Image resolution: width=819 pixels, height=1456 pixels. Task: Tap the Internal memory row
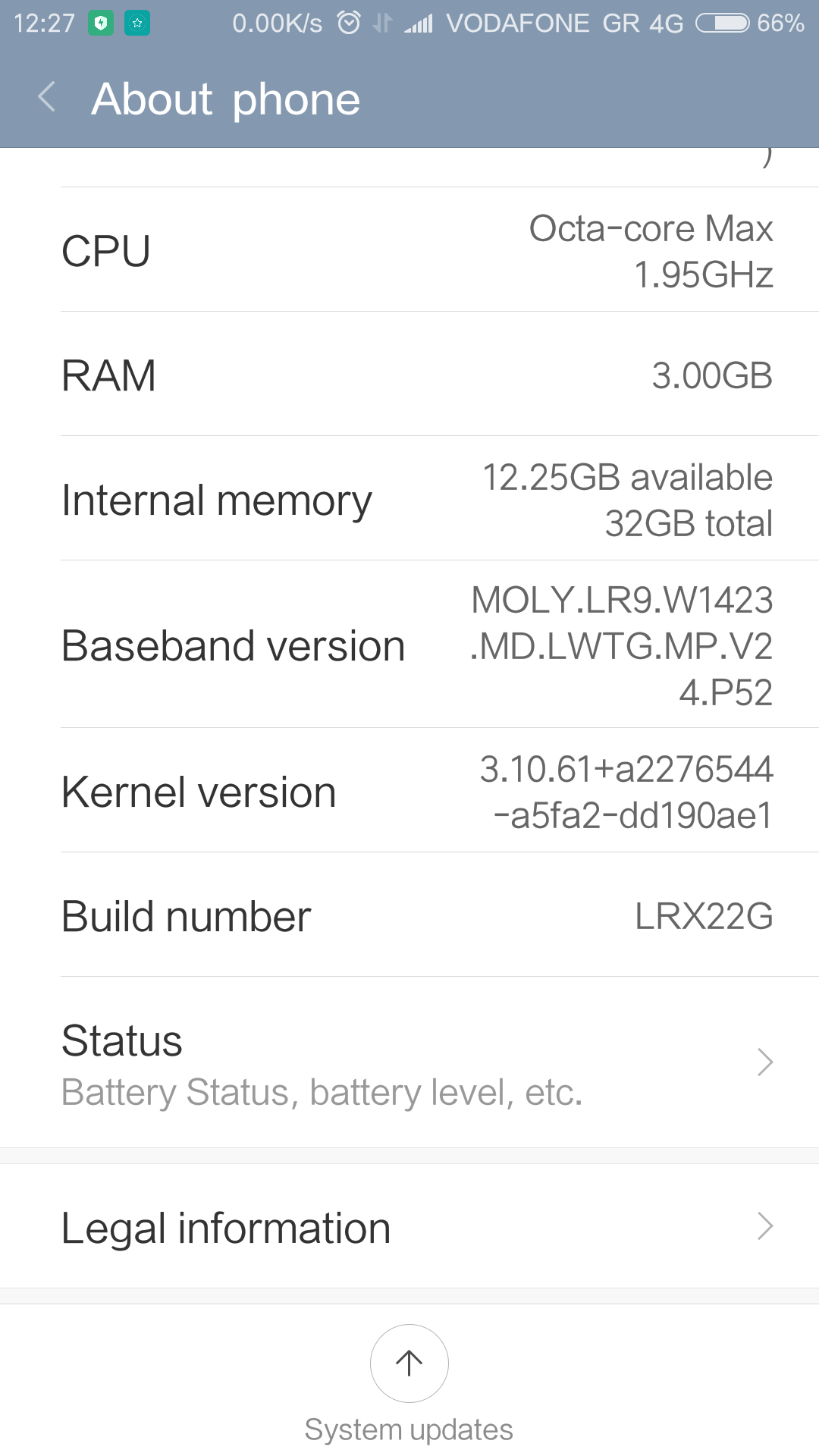click(409, 499)
